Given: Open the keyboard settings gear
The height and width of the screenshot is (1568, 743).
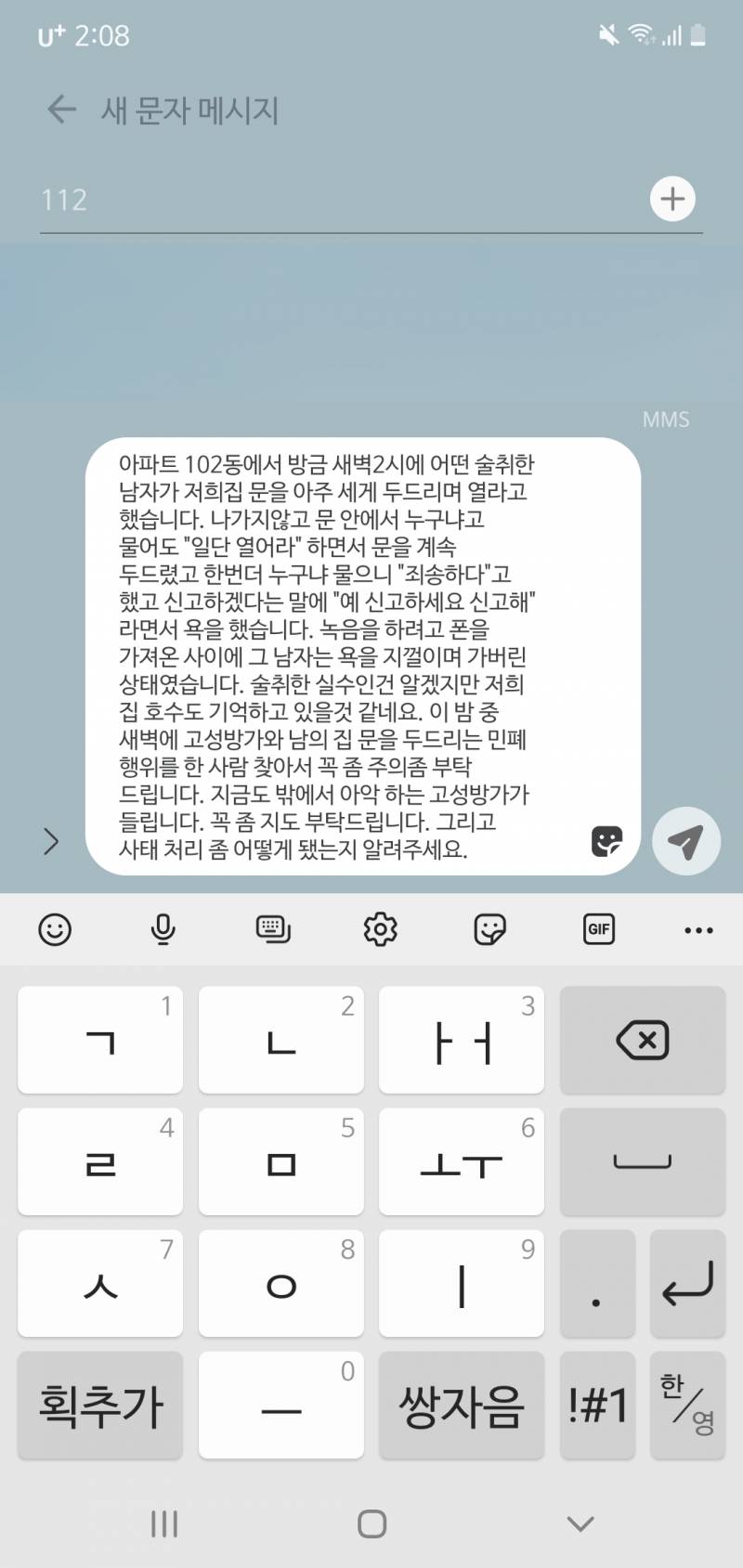Looking at the screenshot, I should [380, 929].
